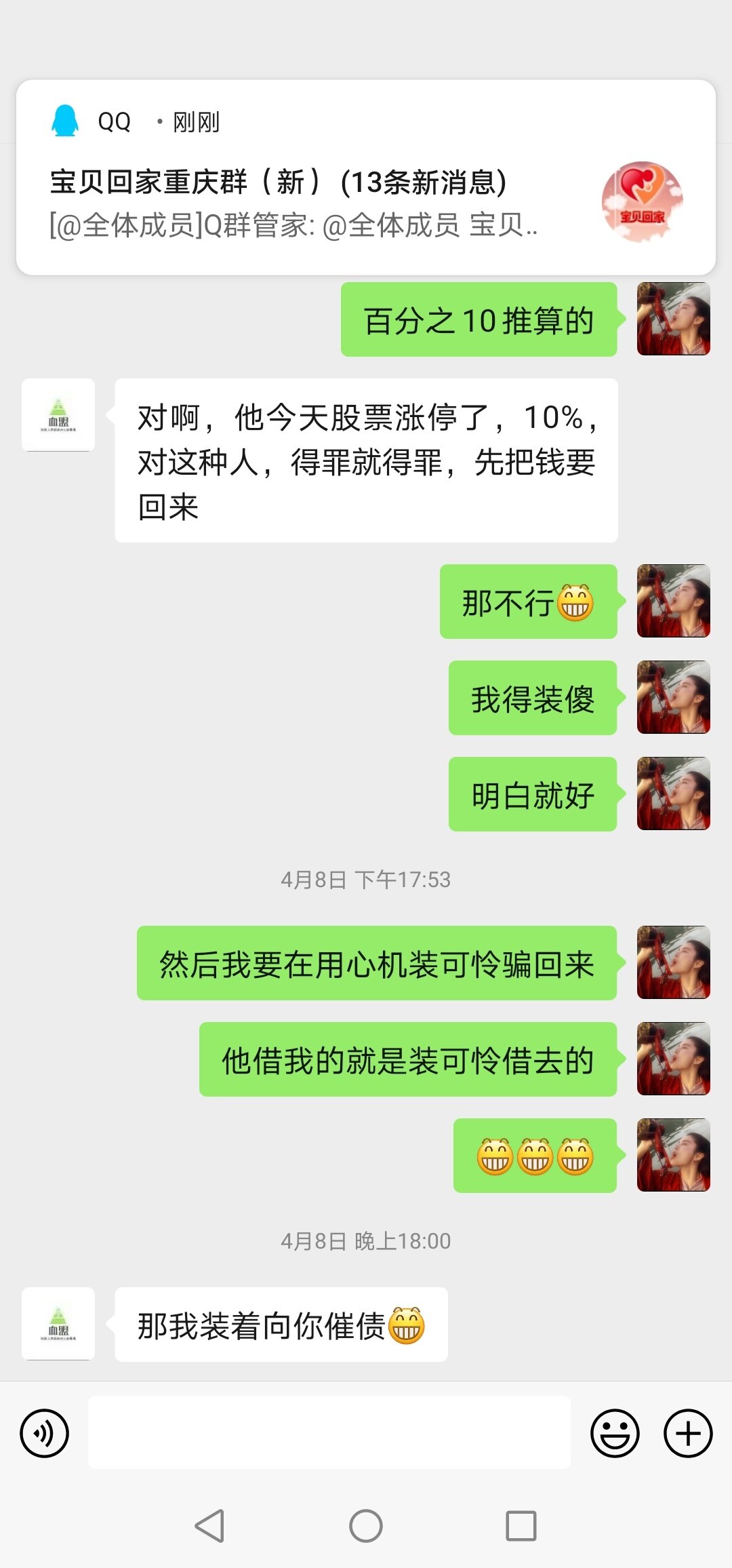732x1568 pixels.
Task: Open the emoji sticker panel
Action: tap(615, 1433)
